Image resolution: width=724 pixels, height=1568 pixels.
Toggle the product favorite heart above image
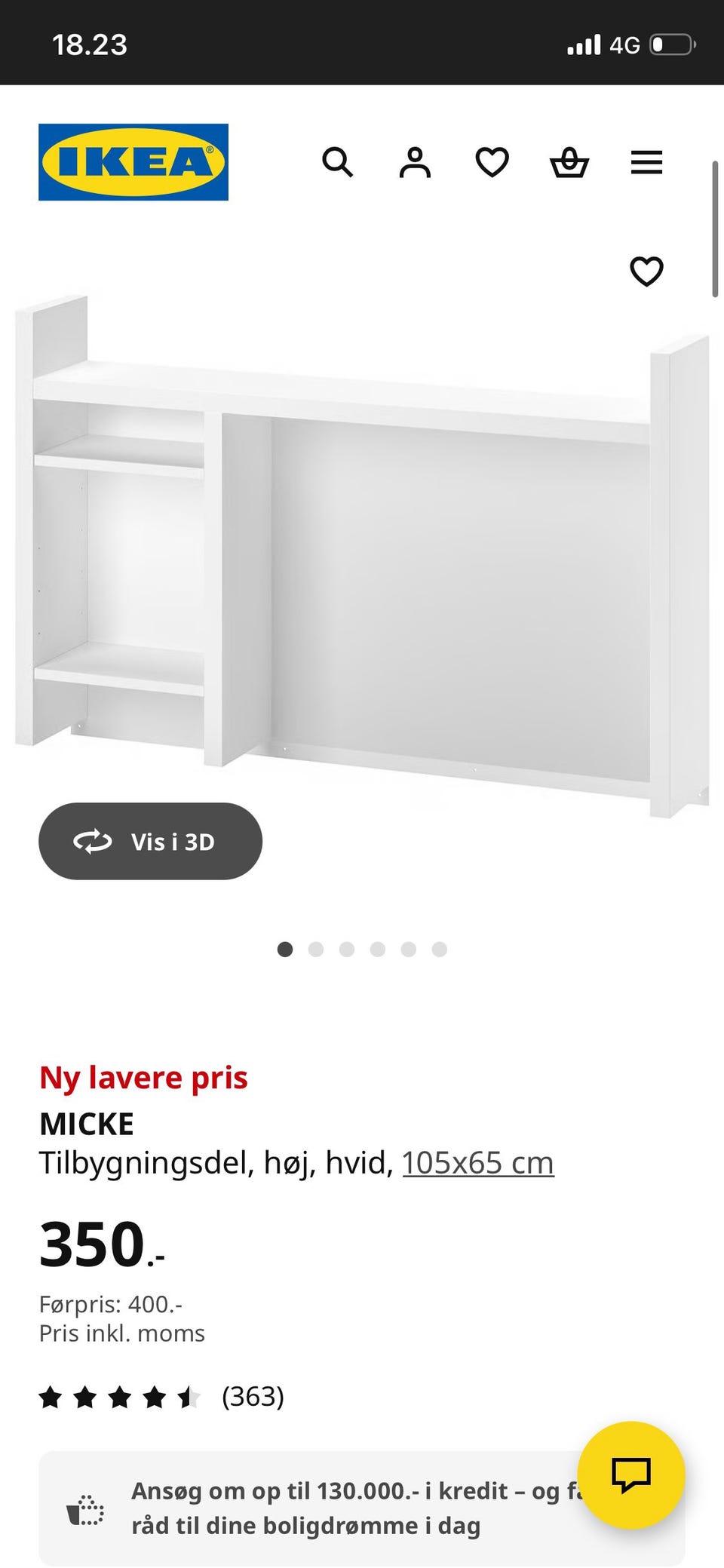click(646, 272)
